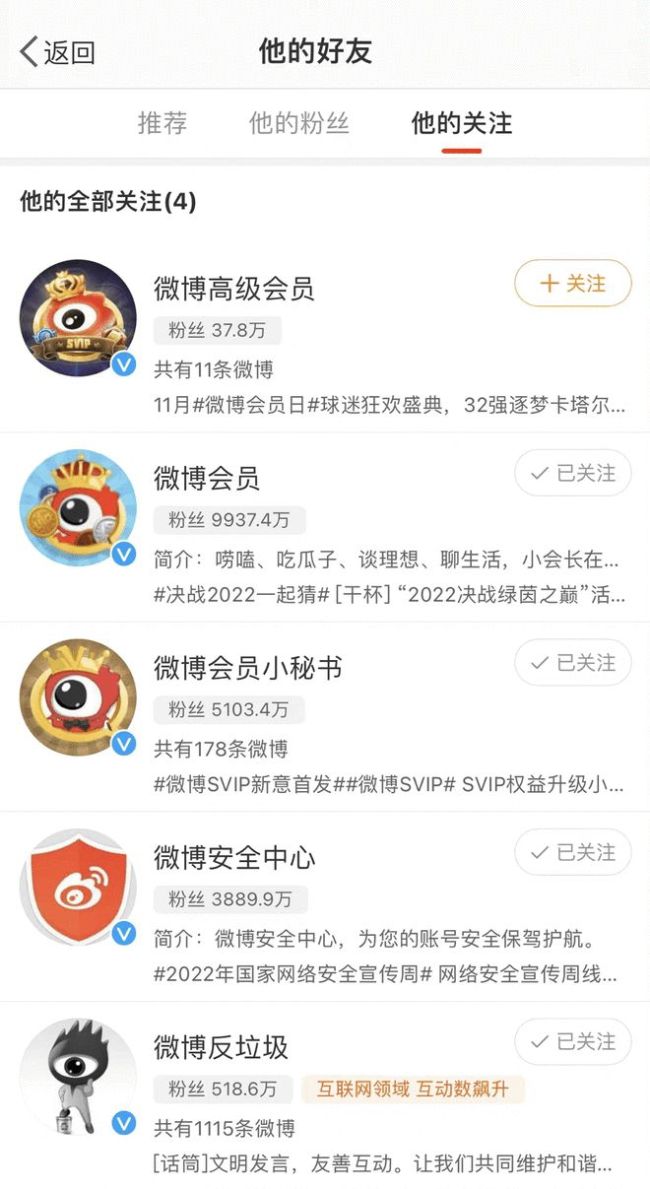Select the 他的关注 tab
The image size is (650, 1189).
(x=461, y=123)
